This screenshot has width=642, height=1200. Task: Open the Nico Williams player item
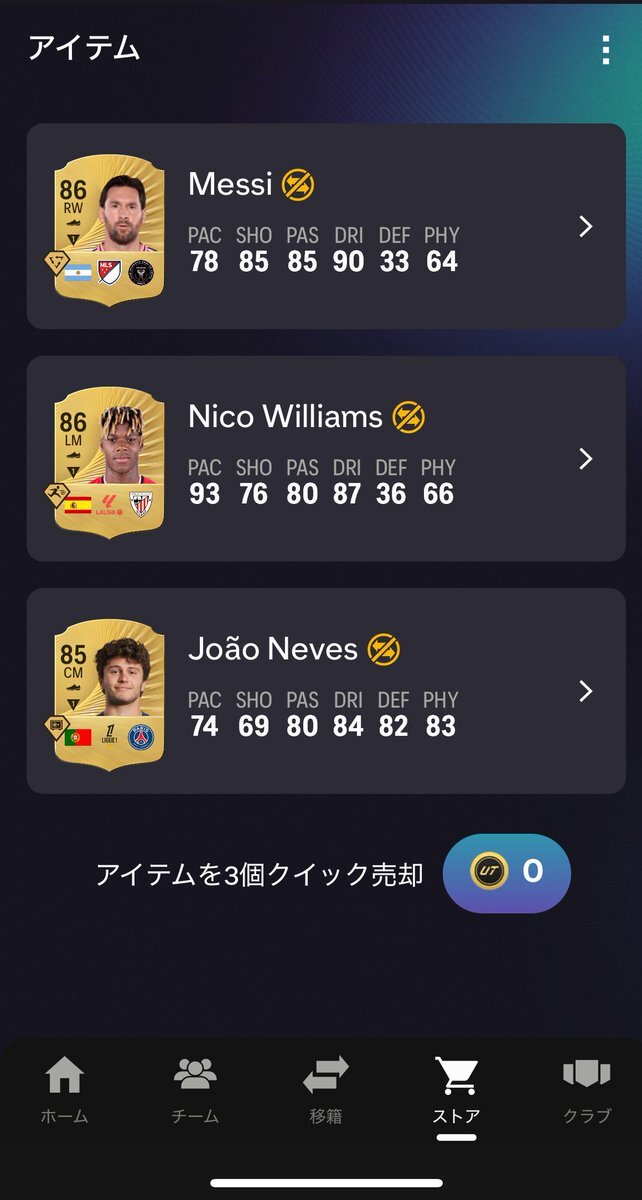pyautogui.click(x=326, y=458)
